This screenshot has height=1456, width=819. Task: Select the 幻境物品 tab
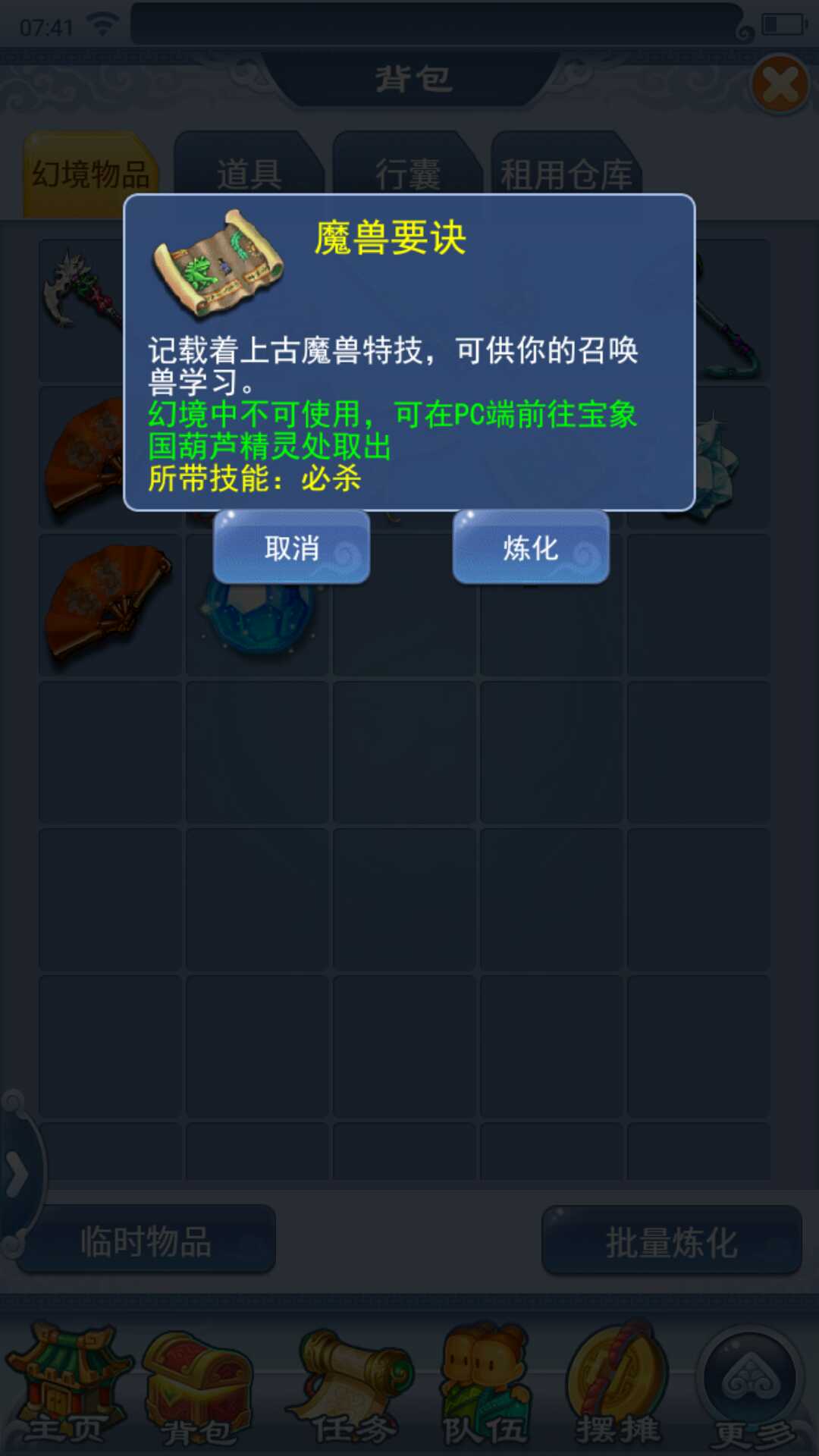click(91, 173)
